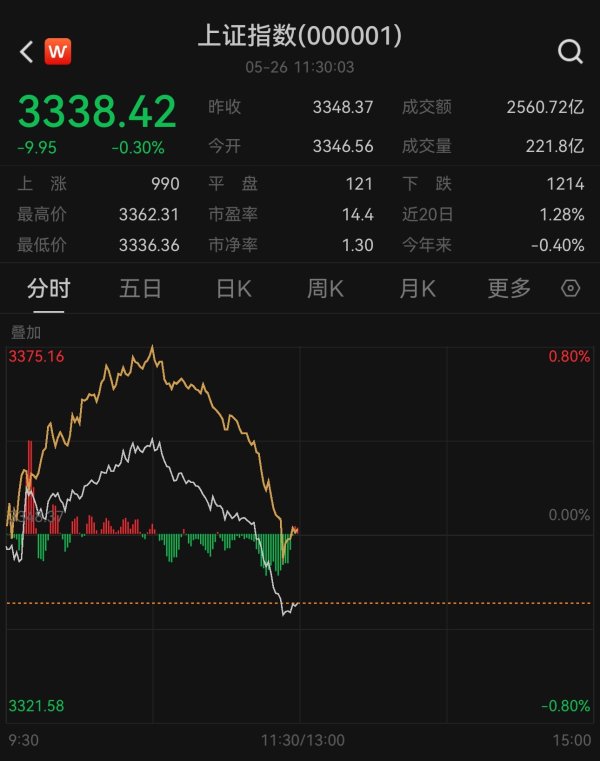Image resolution: width=600 pixels, height=761 pixels.
Task: Switch to the 五日 chart tab
Action: pos(140,289)
